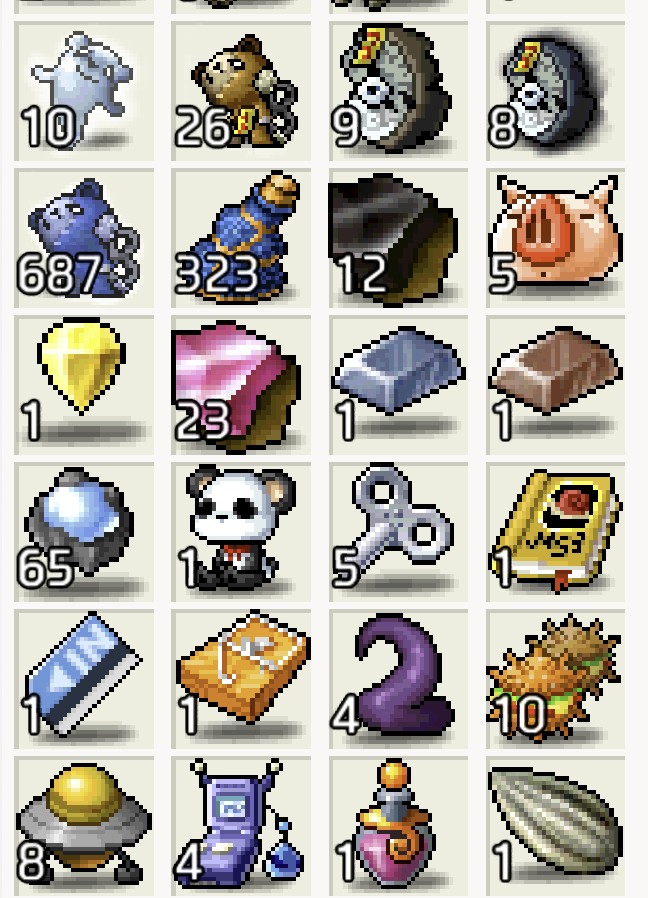Image resolution: width=648 pixels, height=898 pixels.
Task: Select the yellow gem item
Action: (x=85, y=385)
